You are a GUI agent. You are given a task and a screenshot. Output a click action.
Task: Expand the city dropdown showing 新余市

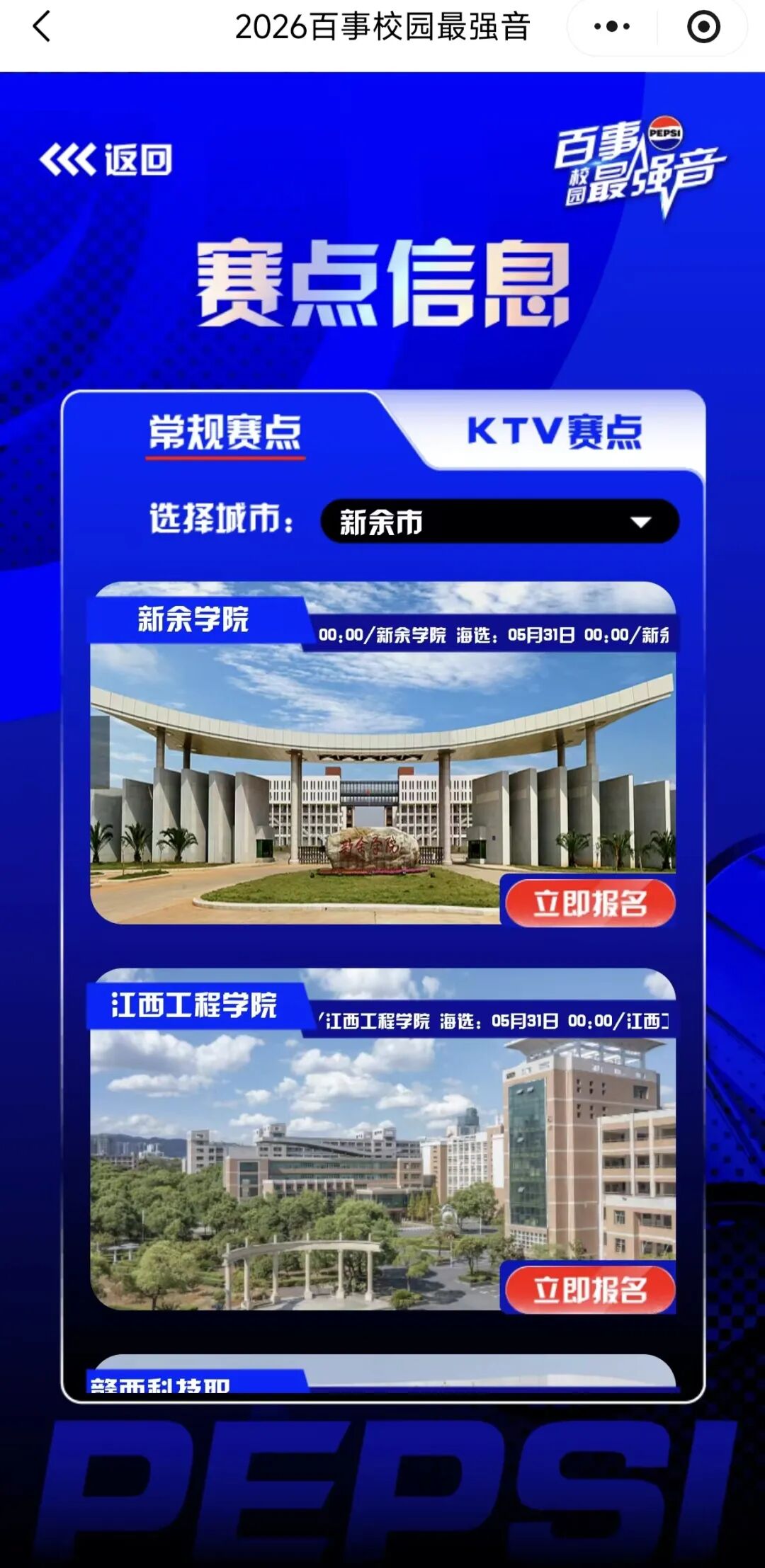pyautogui.click(x=499, y=522)
